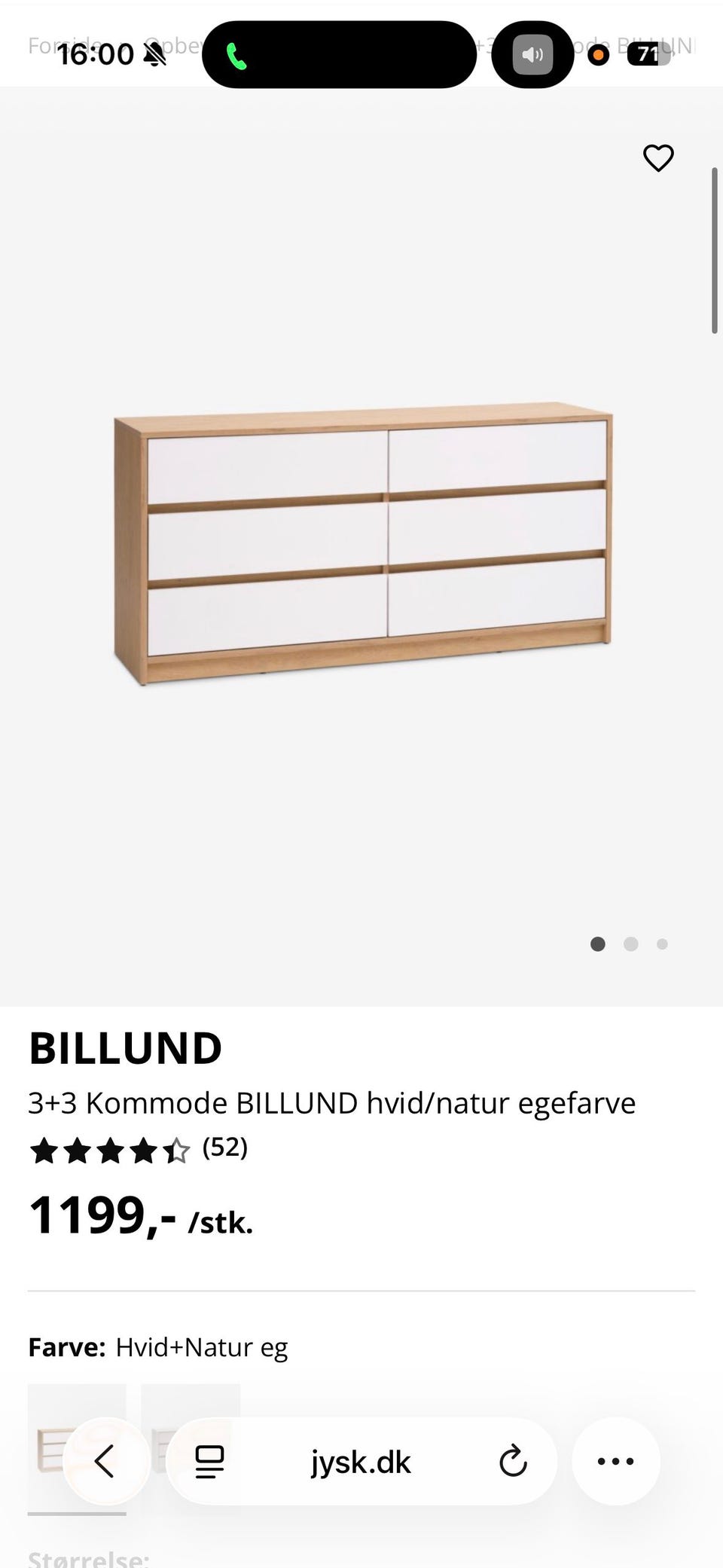Open the BILLUND product title
The image size is (723, 1568).
click(x=125, y=1047)
